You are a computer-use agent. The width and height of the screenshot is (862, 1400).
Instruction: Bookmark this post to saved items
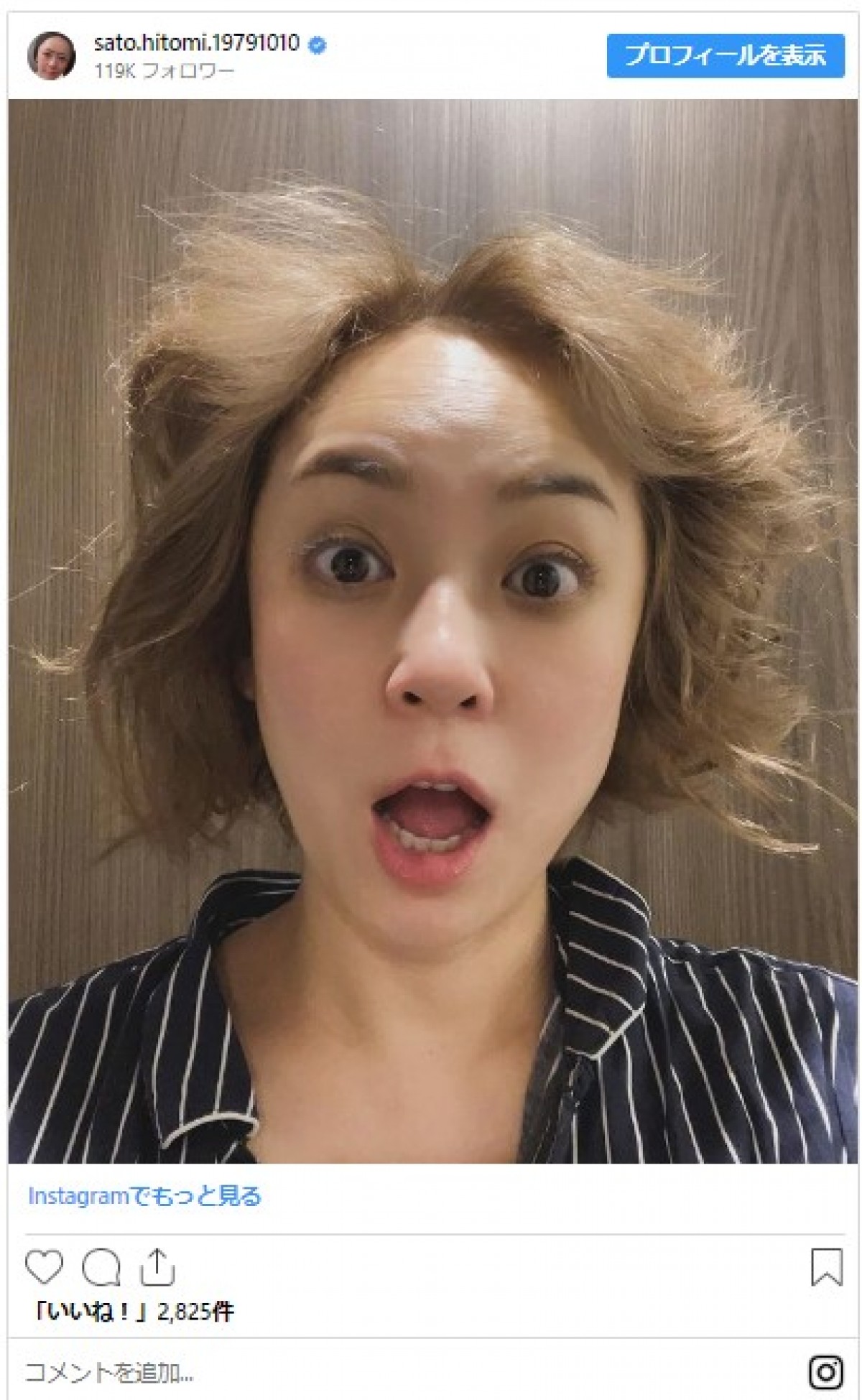826,1266
